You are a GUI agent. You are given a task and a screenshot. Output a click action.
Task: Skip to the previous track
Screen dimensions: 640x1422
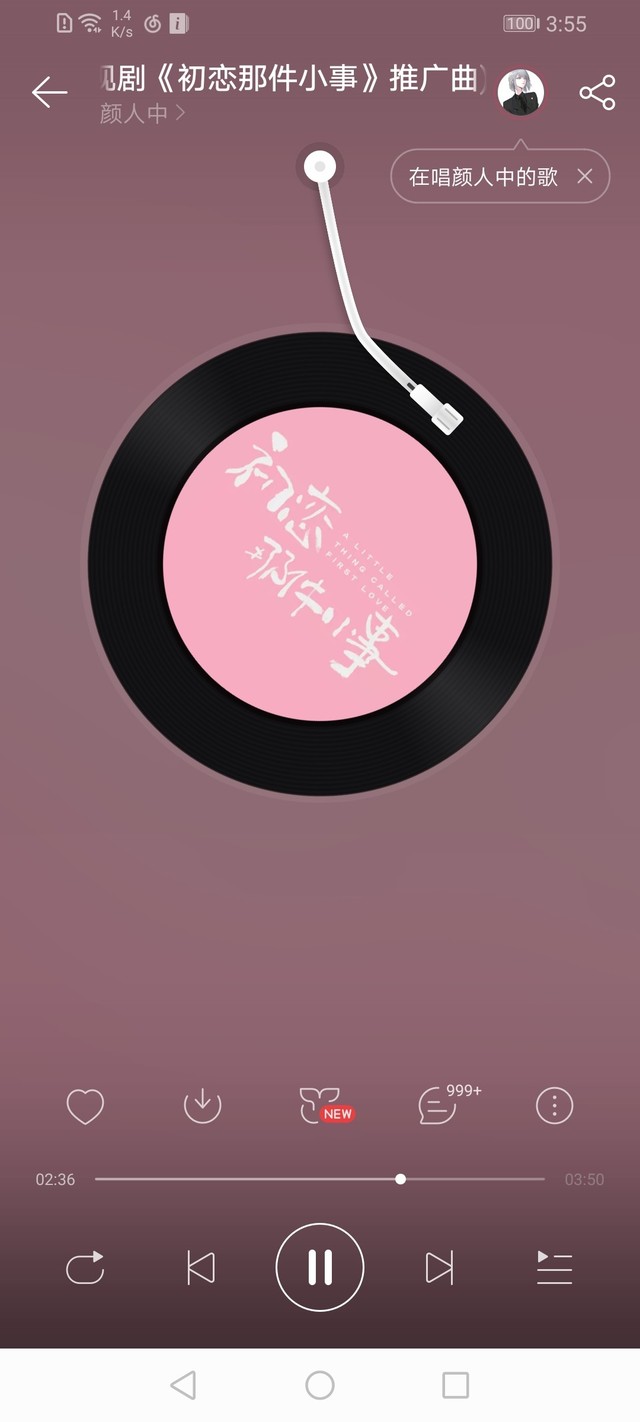[x=201, y=1268]
